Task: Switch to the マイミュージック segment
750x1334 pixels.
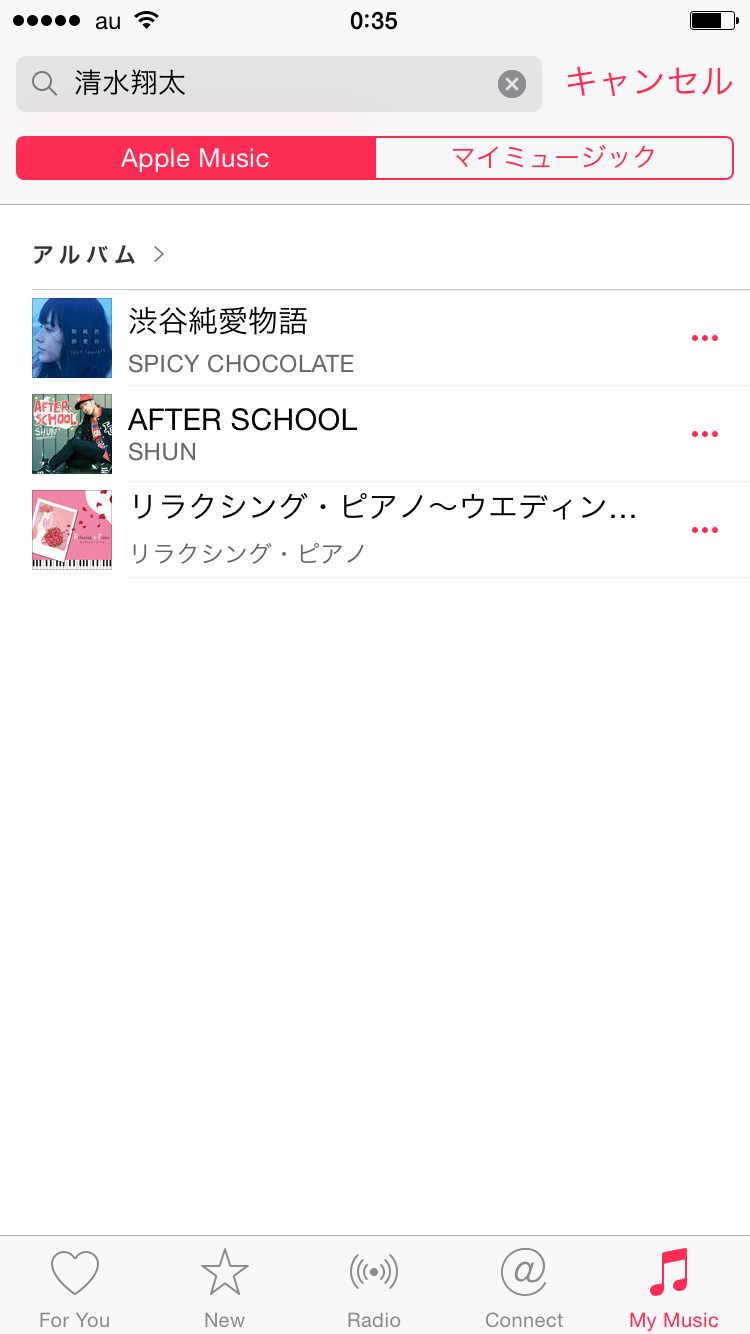Action: 554,158
